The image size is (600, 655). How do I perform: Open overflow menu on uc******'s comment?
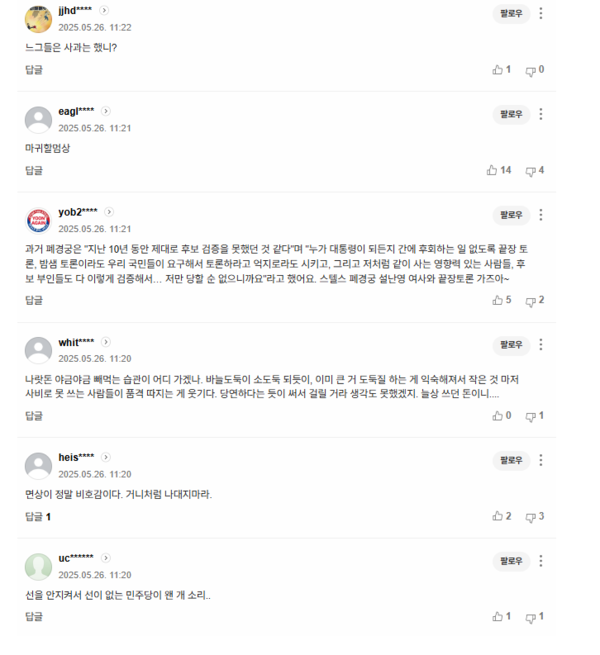click(541, 562)
